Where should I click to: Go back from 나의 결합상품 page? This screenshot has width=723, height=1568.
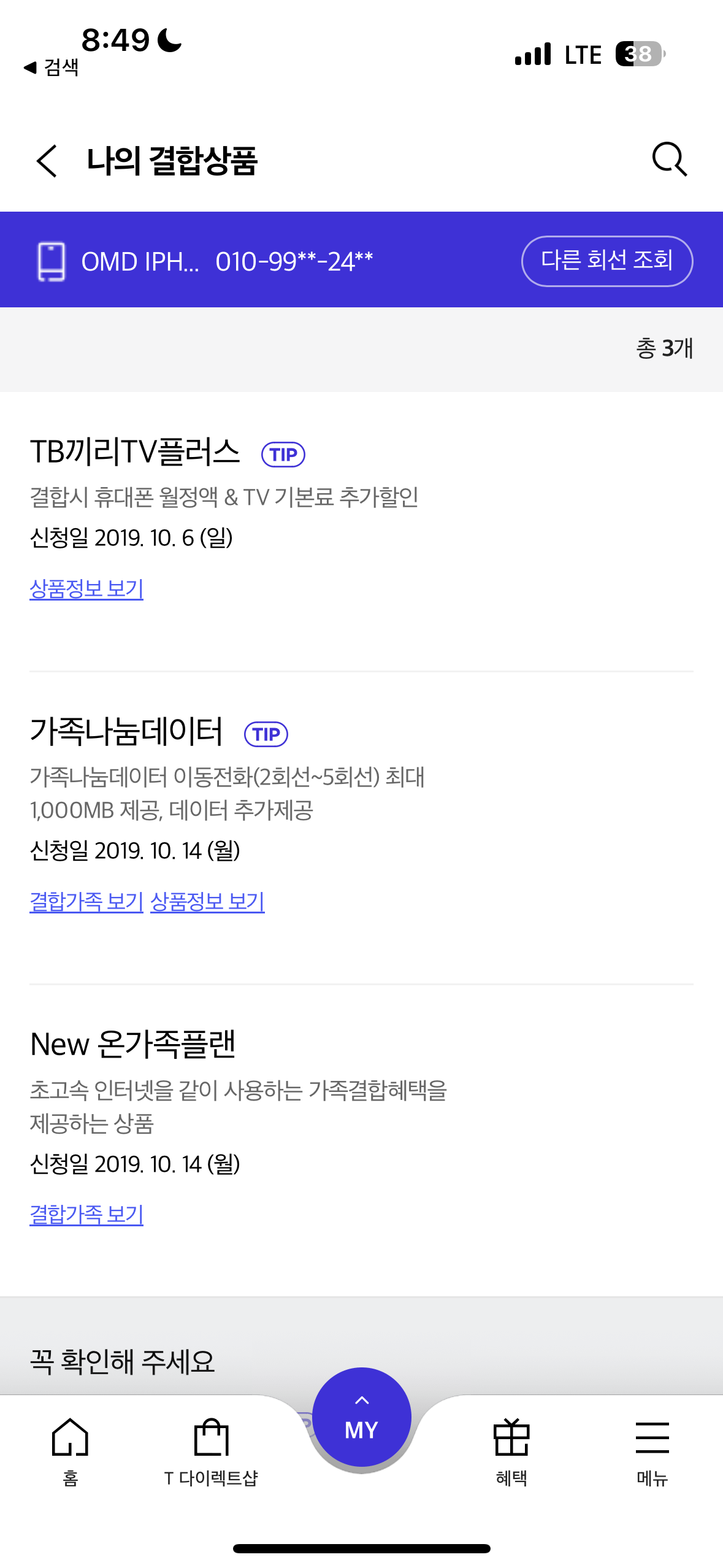(47, 161)
